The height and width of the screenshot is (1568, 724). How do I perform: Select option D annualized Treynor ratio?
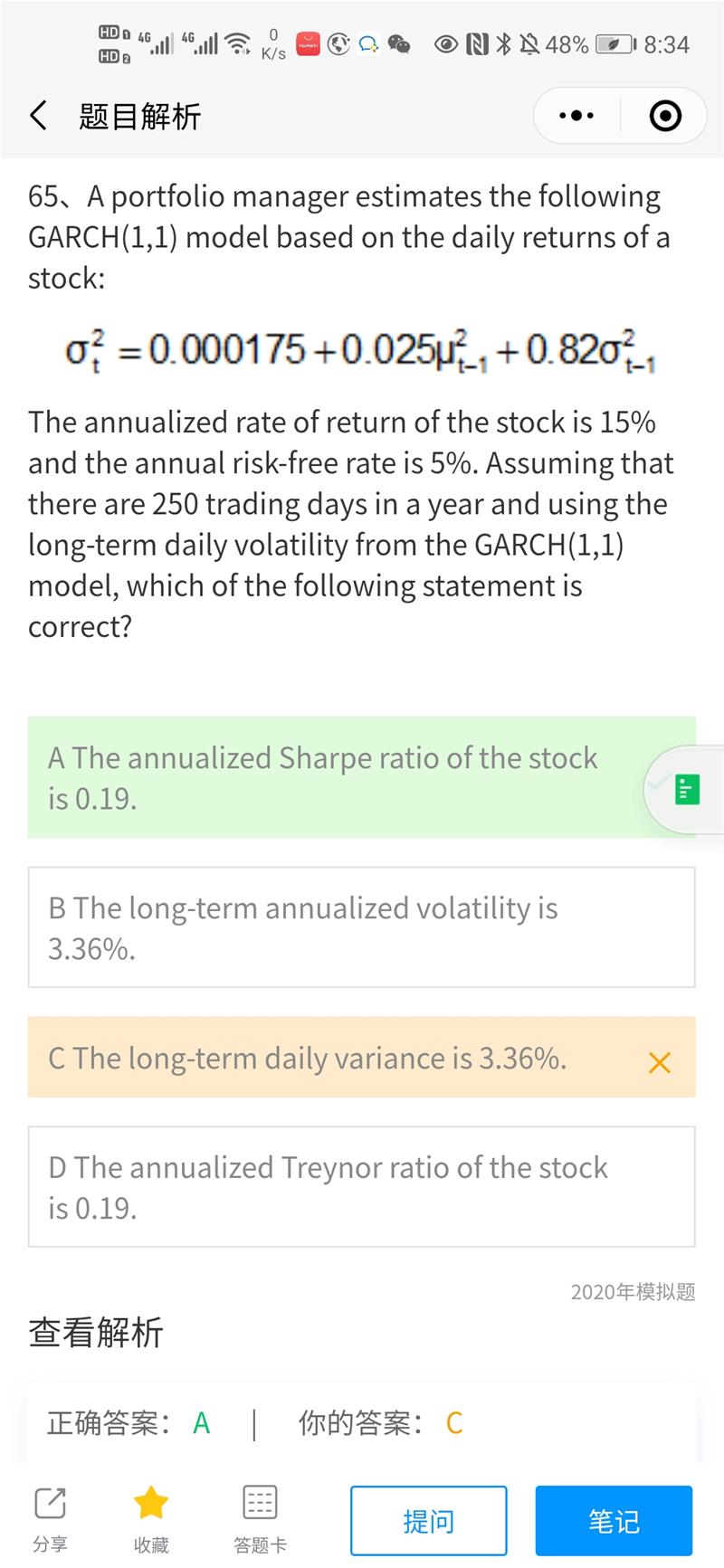point(361,1186)
